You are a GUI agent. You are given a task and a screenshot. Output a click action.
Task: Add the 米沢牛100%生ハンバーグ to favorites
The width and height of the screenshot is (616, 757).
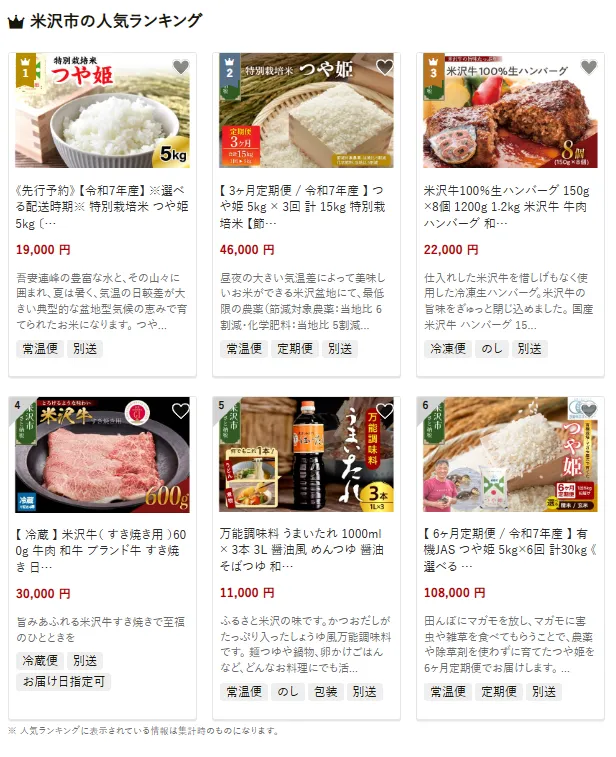point(588,68)
